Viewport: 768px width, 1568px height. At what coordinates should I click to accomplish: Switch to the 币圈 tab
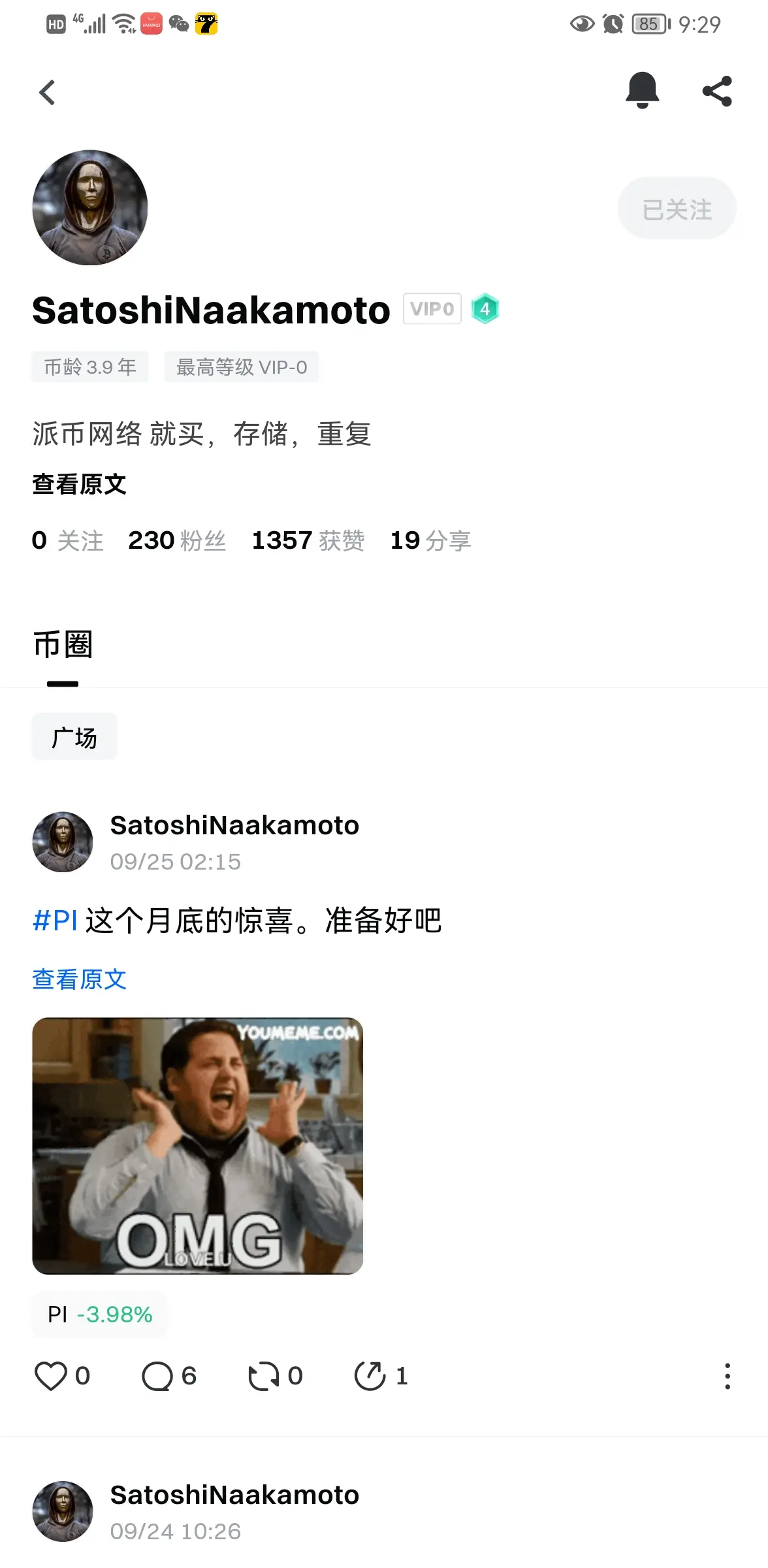point(63,645)
